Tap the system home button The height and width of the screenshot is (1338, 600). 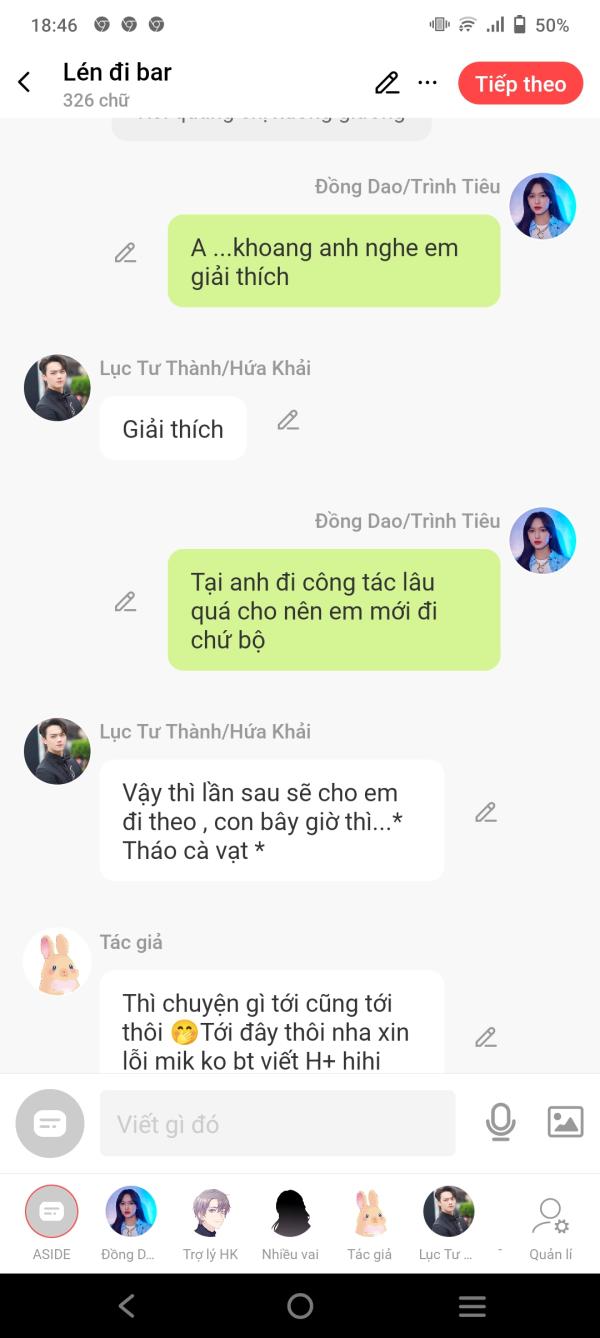point(300,1306)
